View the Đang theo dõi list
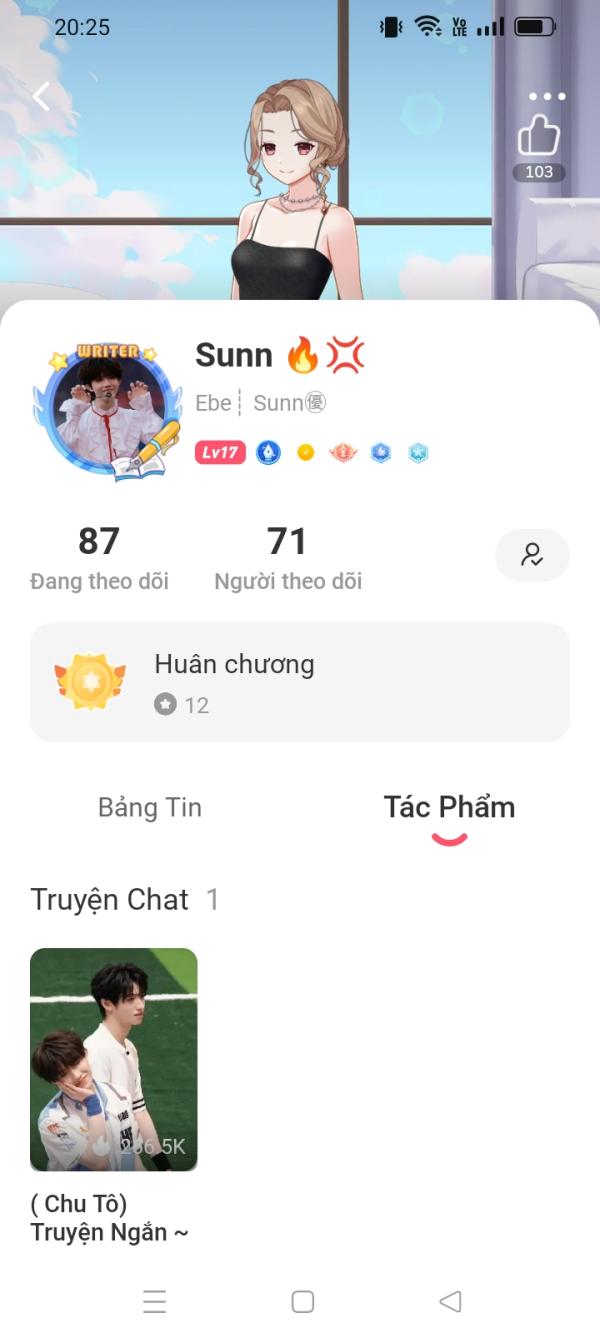The height and width of the screenshot is (1343, 600). [99, 558]
